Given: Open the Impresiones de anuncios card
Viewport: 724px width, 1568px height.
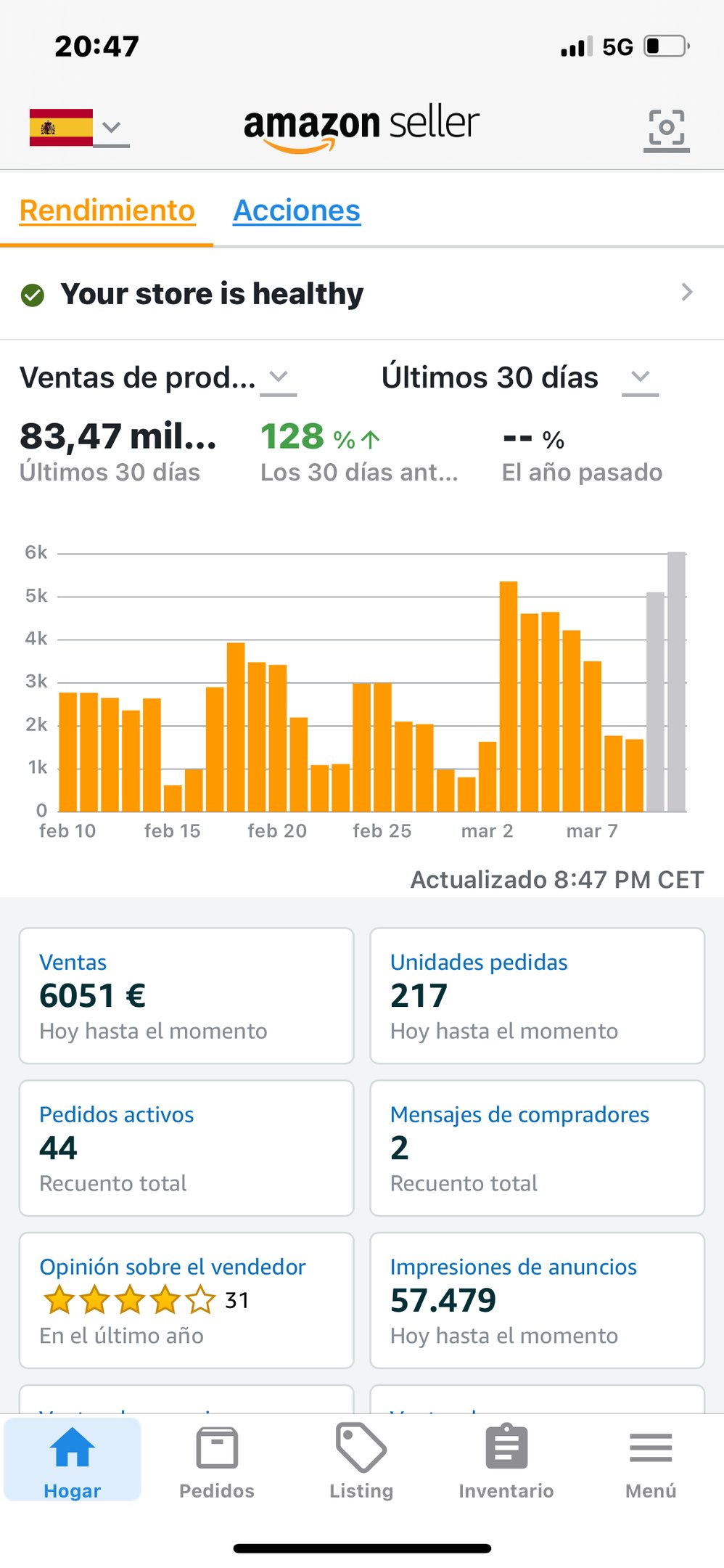Looking at the screenshot, I should tap(537, 1300).
